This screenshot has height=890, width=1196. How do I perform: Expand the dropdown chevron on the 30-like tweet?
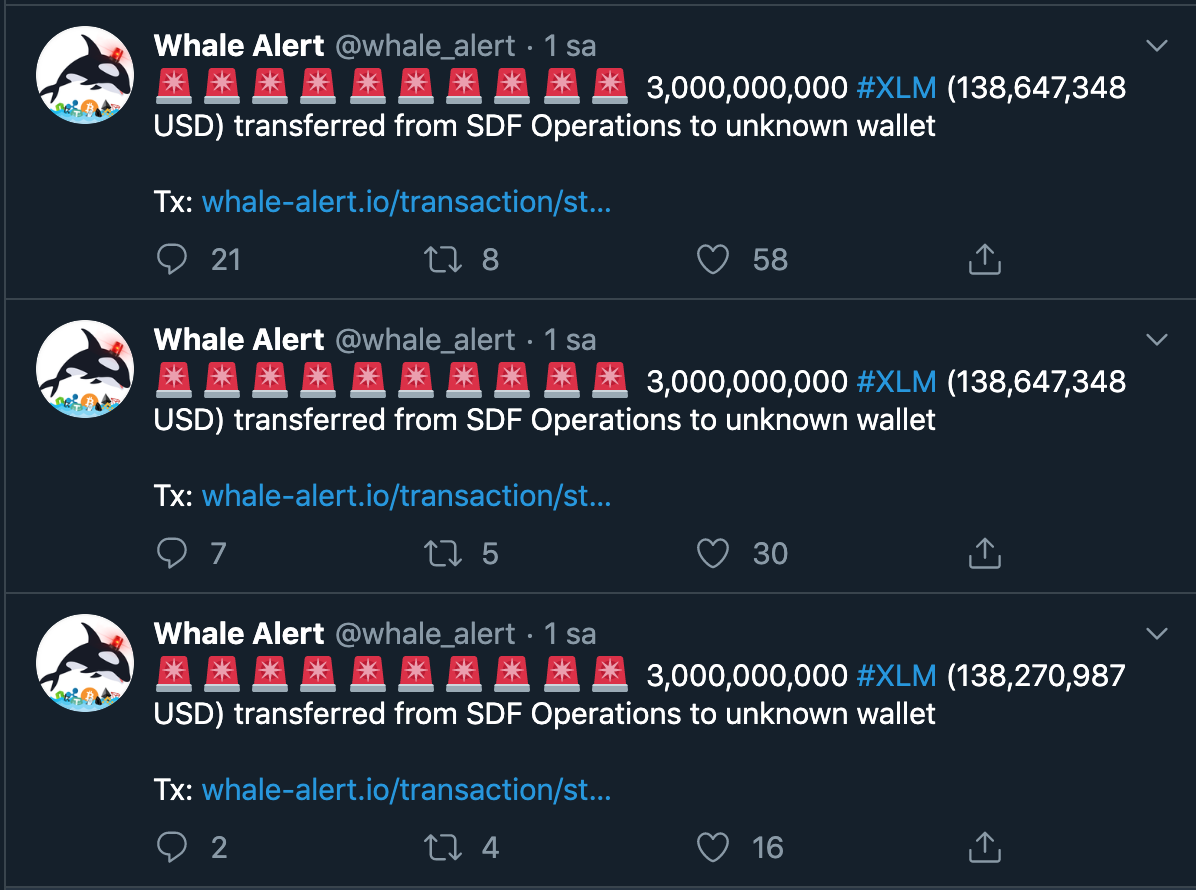1156,340
